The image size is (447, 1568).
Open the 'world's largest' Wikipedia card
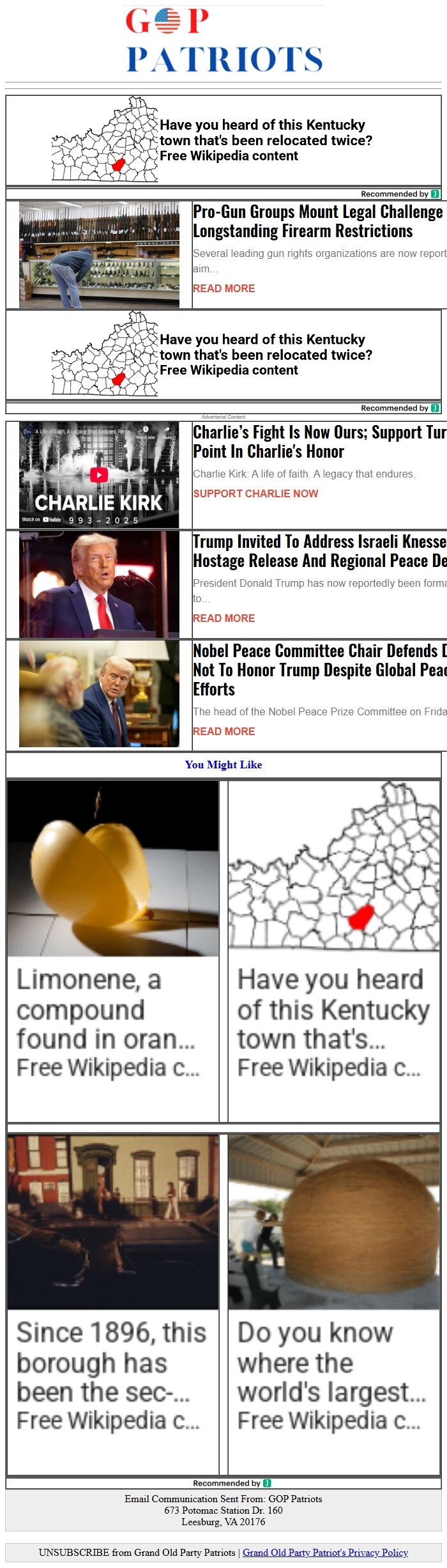pos(334,1304)
